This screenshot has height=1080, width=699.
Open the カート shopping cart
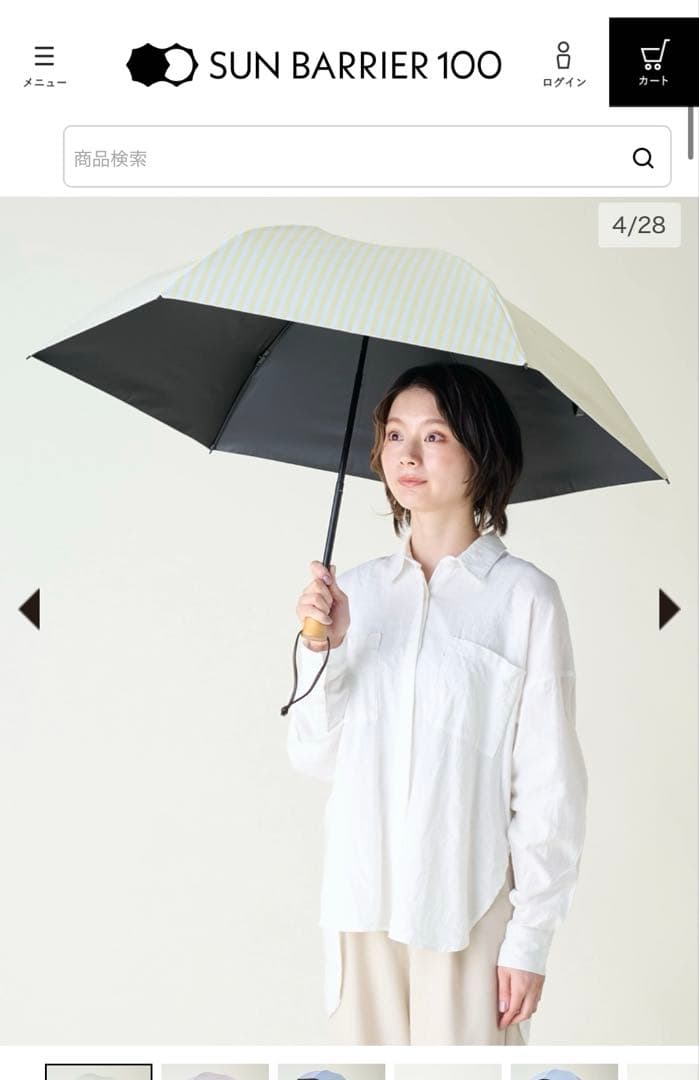(653, 62)
